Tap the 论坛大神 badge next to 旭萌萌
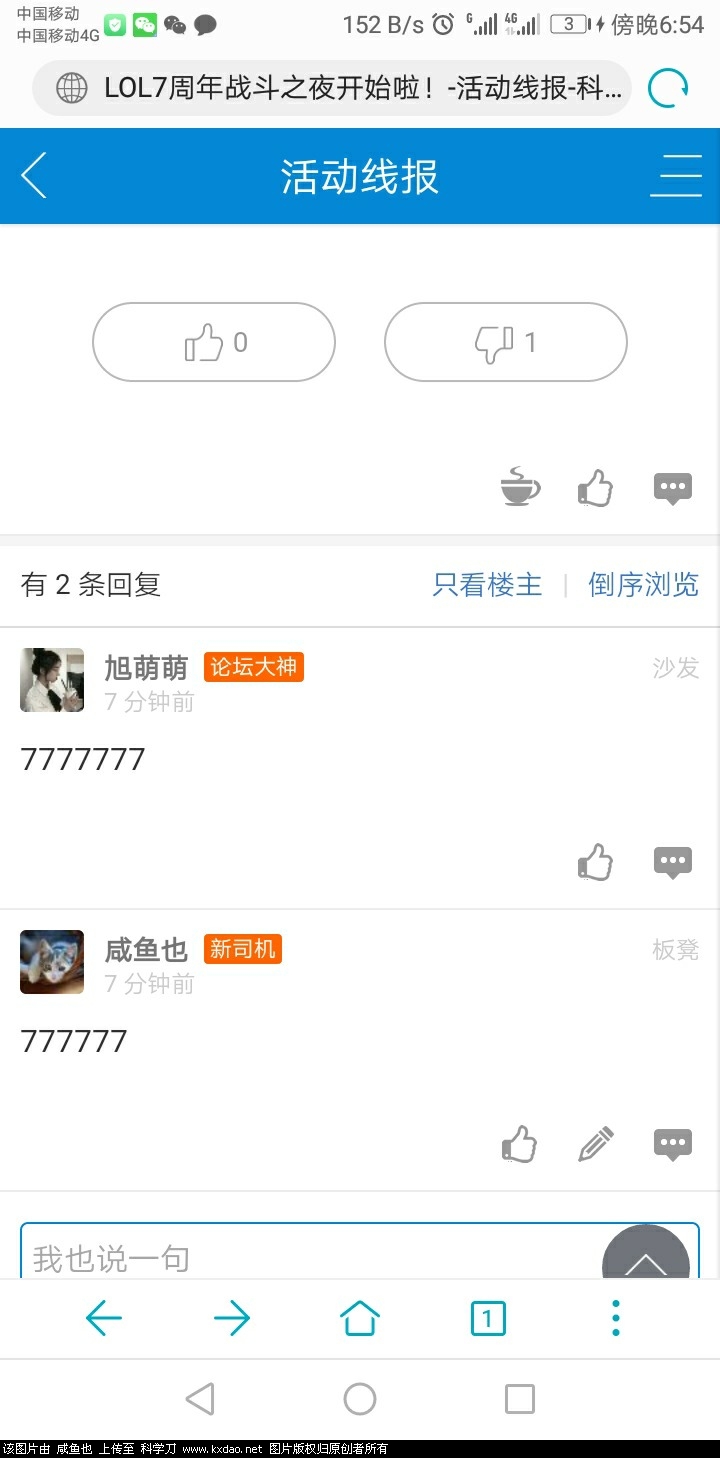Image resolution: width=720 pixels, height=1458 pixels. tap(253, 667)
